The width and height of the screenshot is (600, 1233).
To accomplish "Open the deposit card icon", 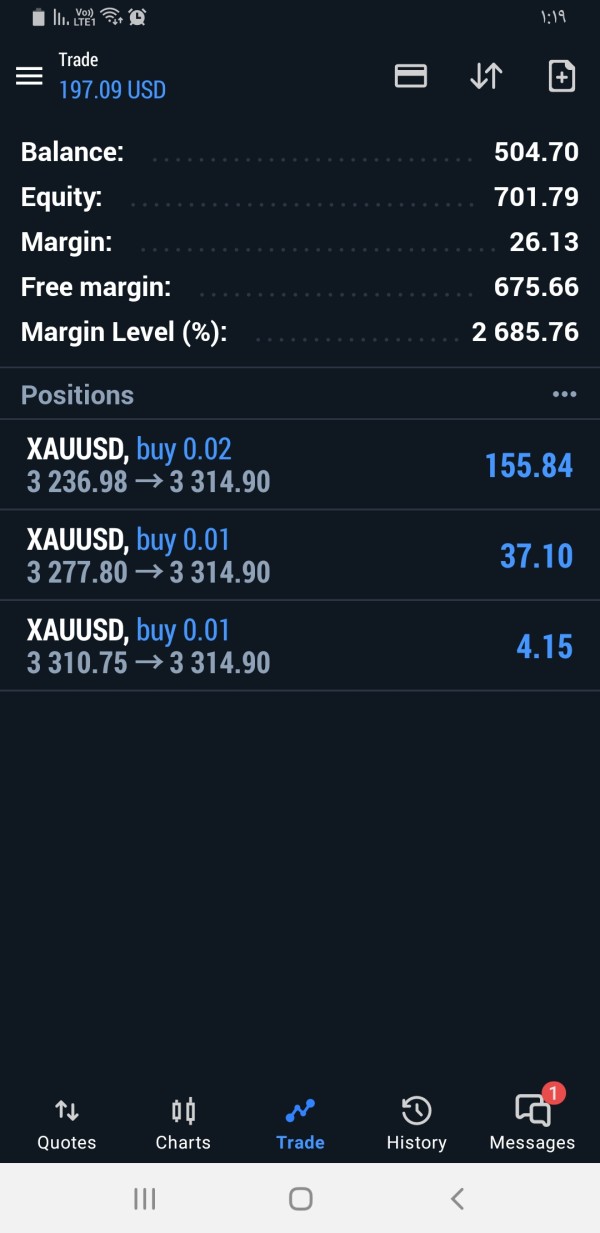I will (411, 76).
